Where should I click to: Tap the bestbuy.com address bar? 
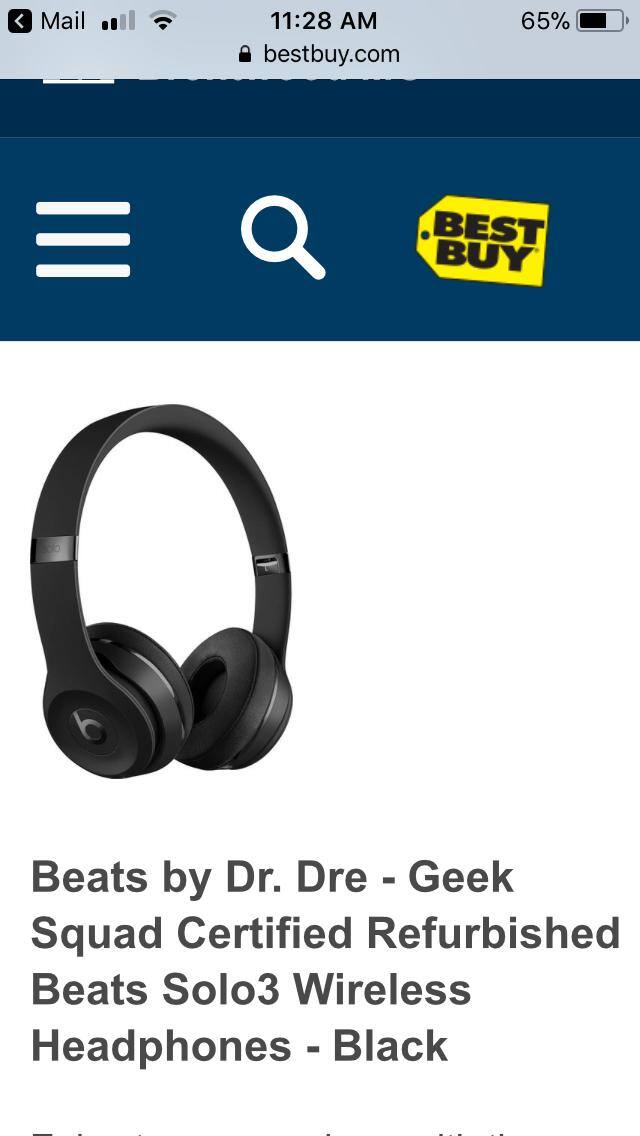coord(320,54)
